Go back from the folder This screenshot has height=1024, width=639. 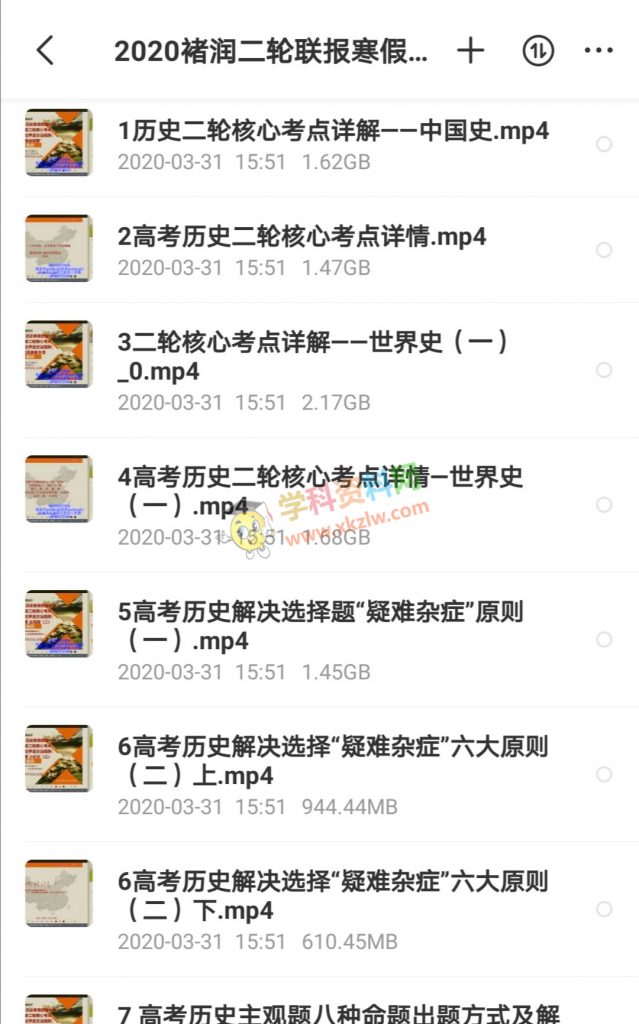tap(45, 51)
